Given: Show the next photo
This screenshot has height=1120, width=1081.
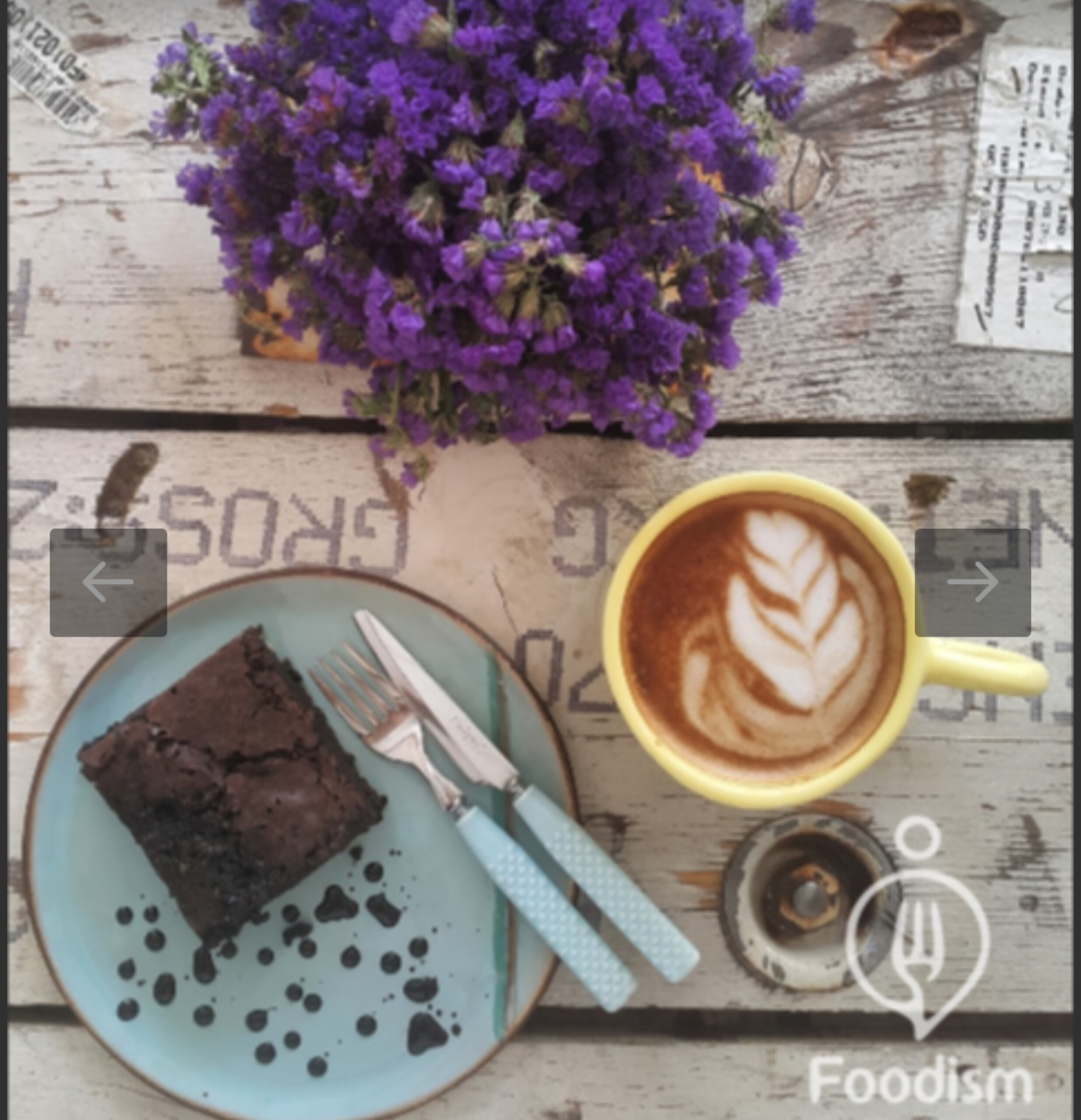Looking at the screenshot, I should tap(973, 582).
